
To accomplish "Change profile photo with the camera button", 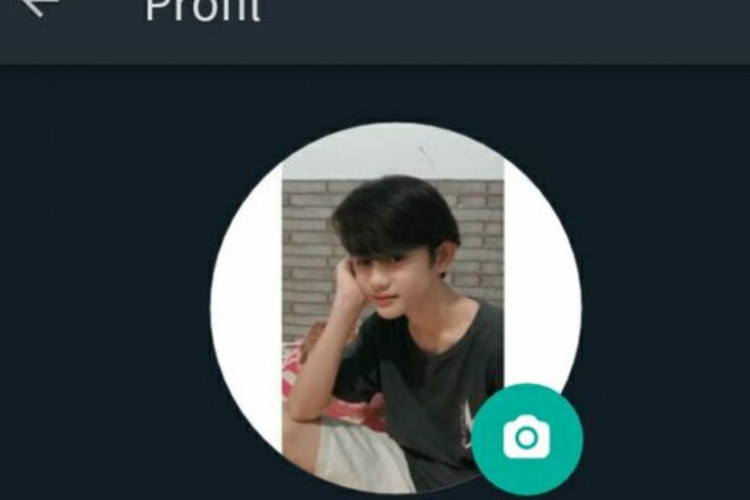I will pyautogui.click(x=527, y=438).
